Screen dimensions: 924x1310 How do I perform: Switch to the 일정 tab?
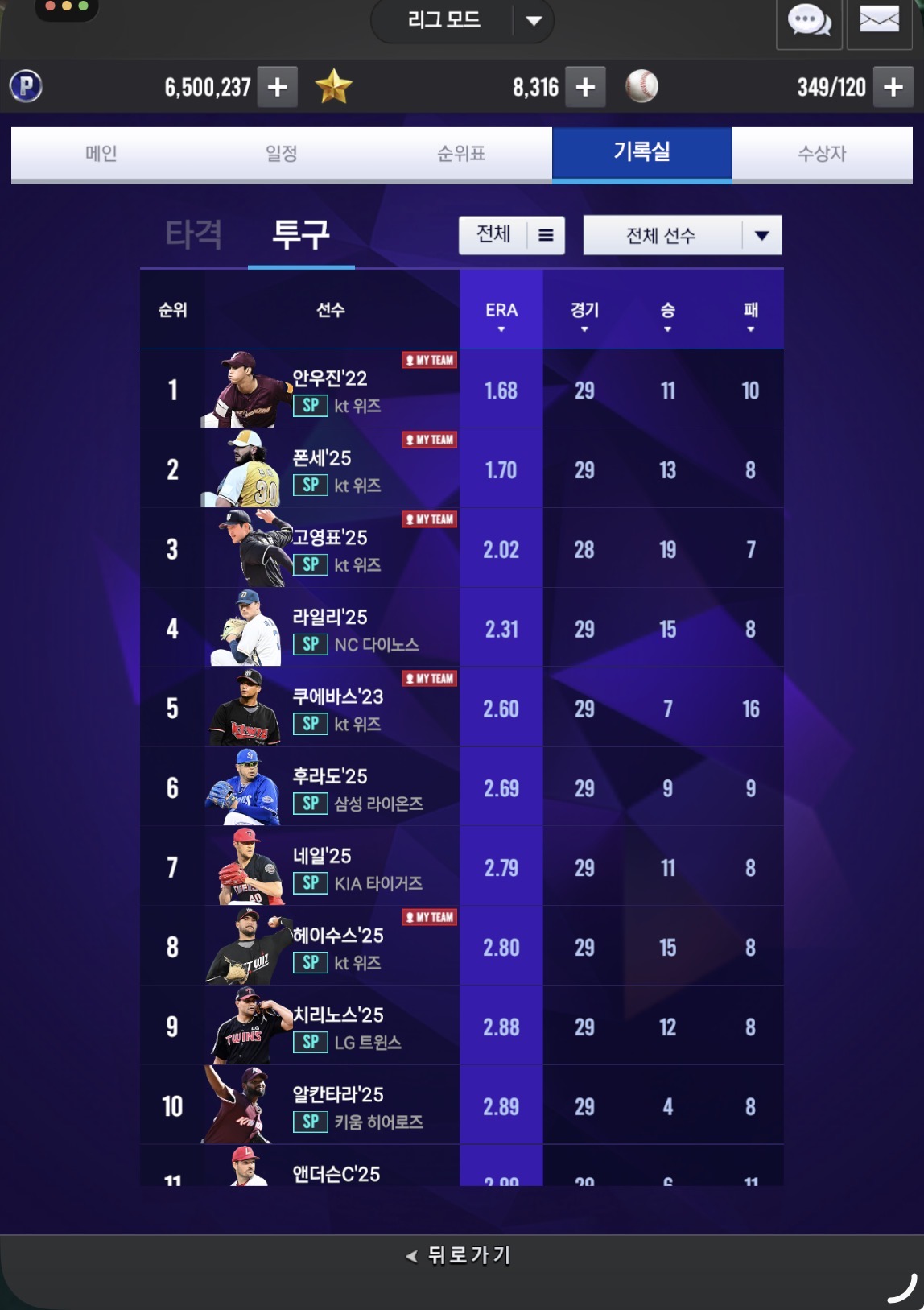(x=282, y=153)
